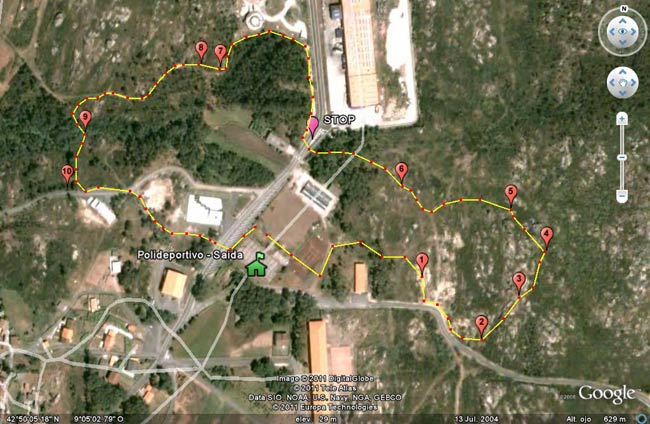This screenshot has height=424, width=650.
Task: Select waypoint marker 5
Action: click(511, 192)
